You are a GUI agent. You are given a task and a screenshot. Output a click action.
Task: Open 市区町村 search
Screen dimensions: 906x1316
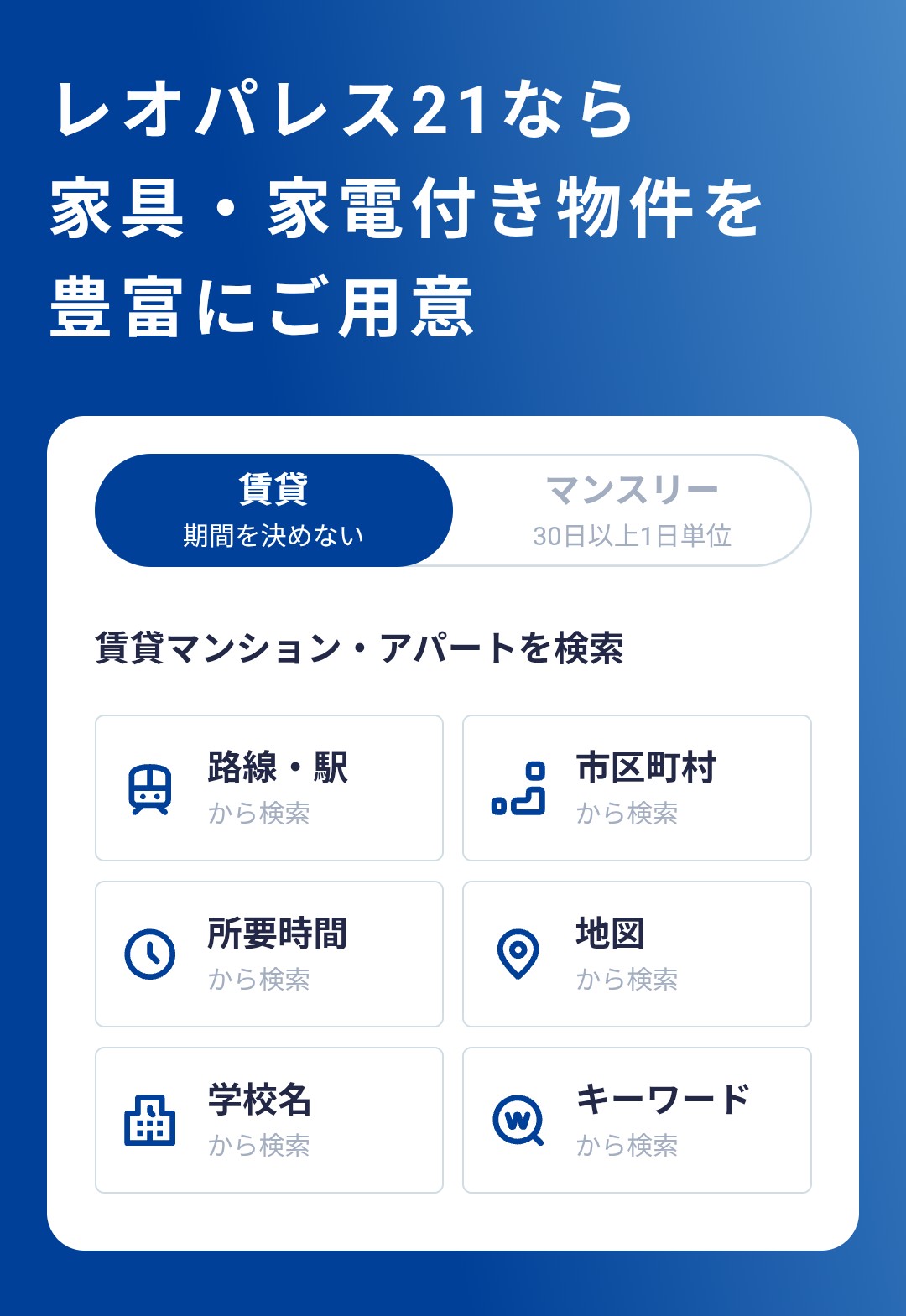point(637,788)
